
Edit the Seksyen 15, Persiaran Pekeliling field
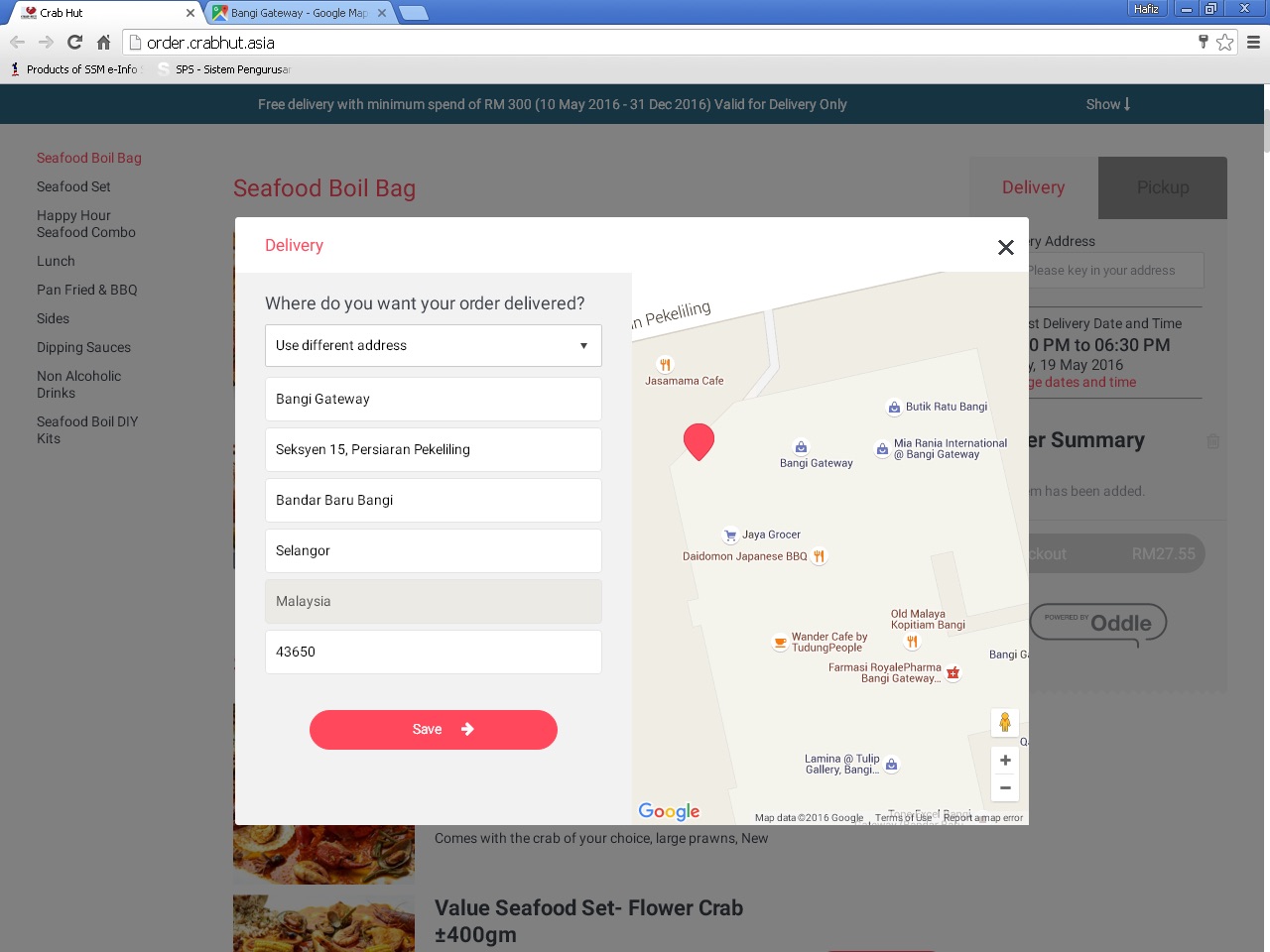[x=433, y=449]
